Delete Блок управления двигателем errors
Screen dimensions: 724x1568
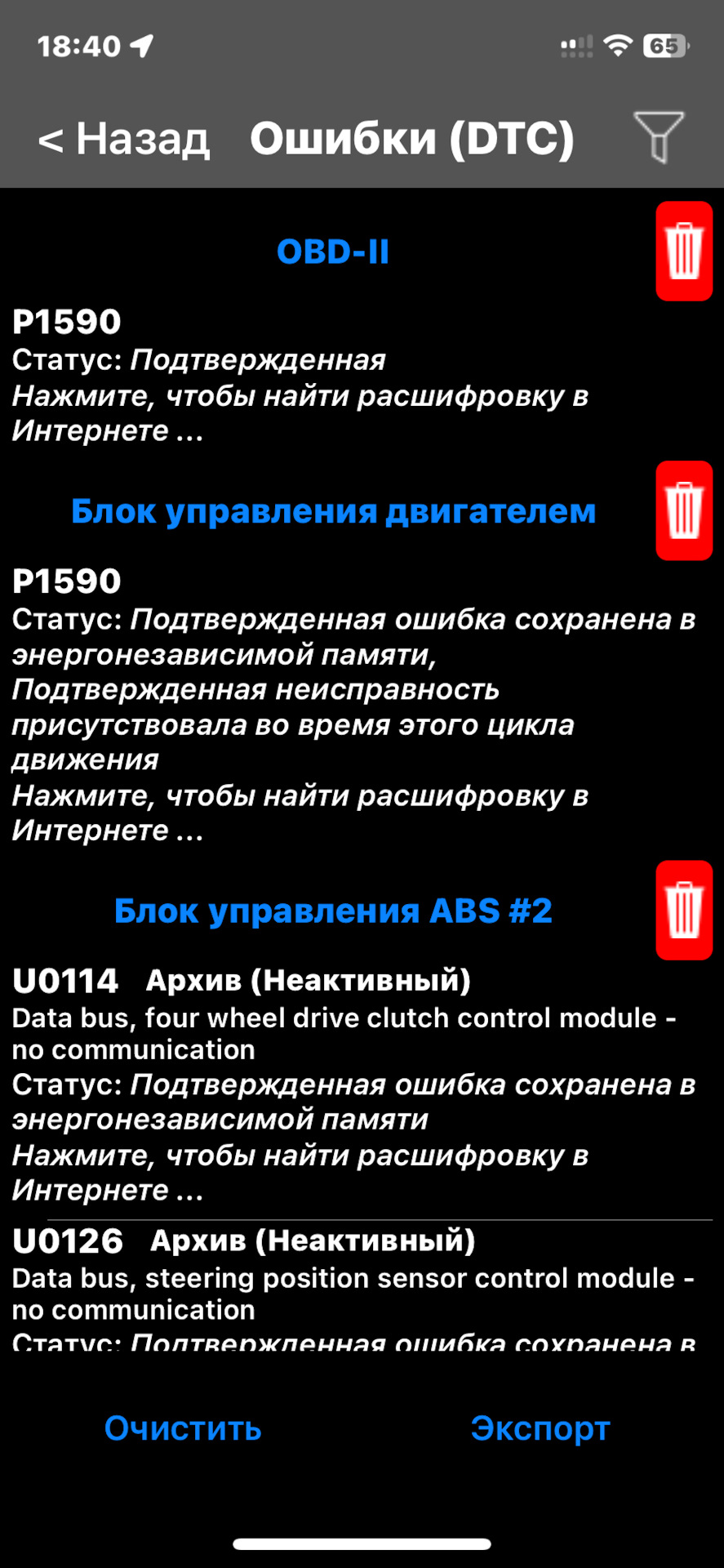[684, 511]
